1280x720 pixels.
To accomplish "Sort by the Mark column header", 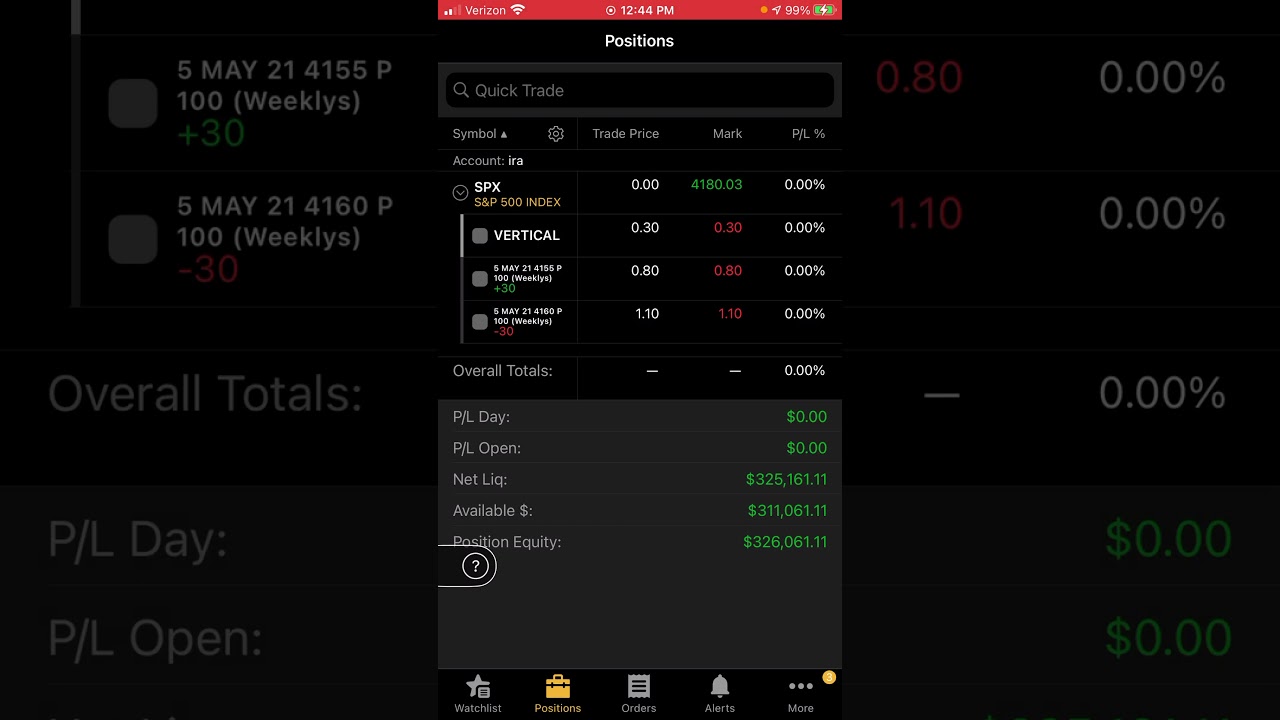I will point(727,134).
